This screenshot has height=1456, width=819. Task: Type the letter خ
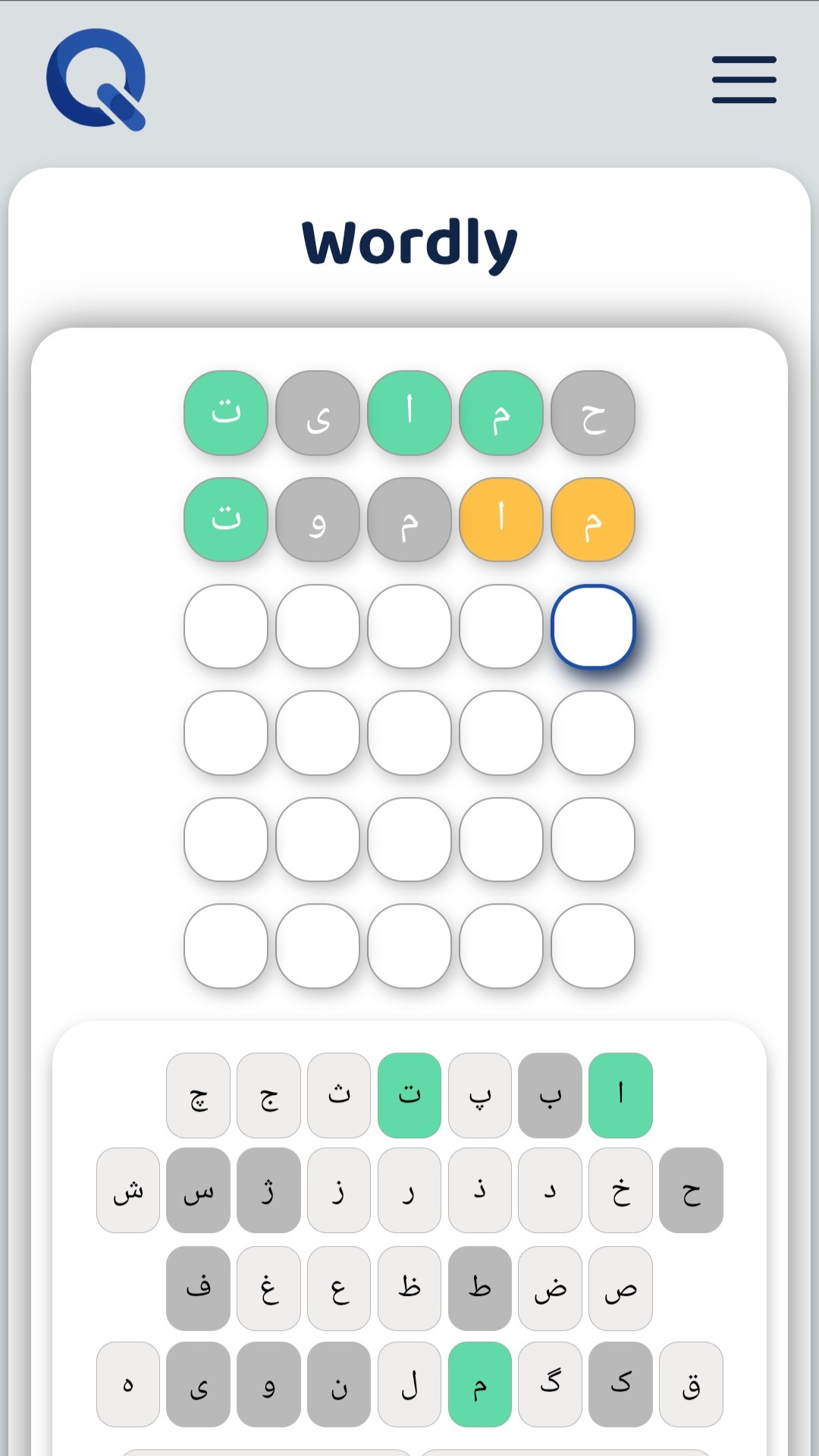[620, 1190]
